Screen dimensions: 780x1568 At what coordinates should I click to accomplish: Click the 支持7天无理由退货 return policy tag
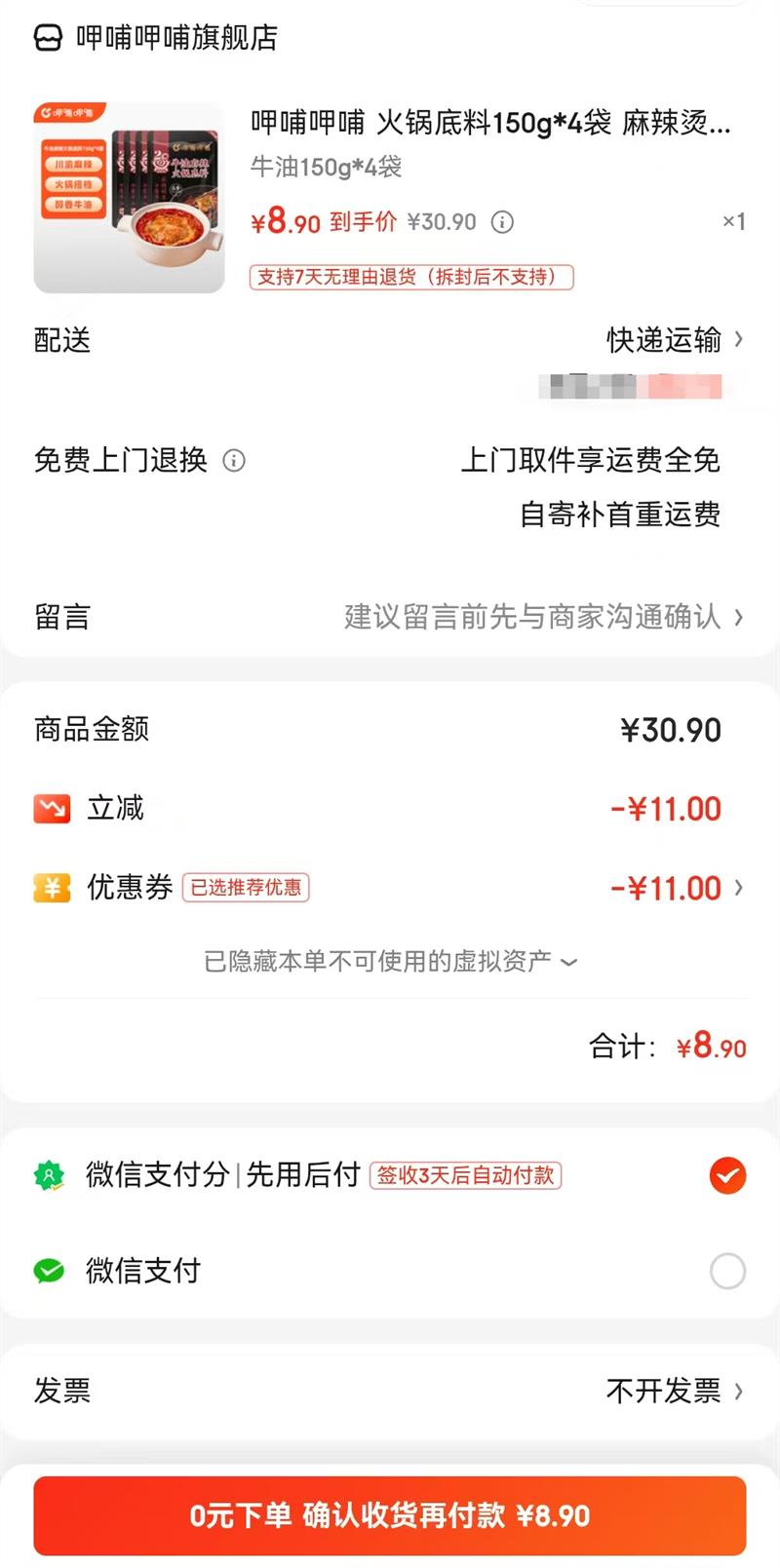point(412,278)
